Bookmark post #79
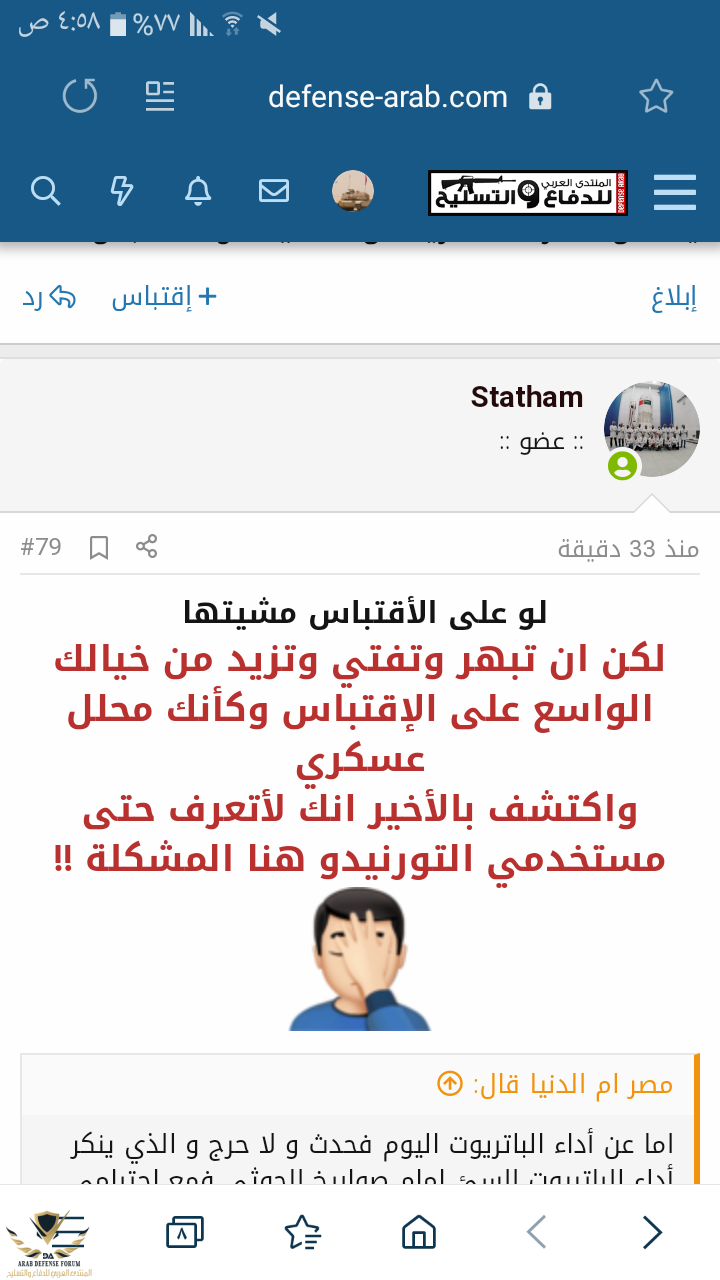720x1280 pixels. click(99, 547)
